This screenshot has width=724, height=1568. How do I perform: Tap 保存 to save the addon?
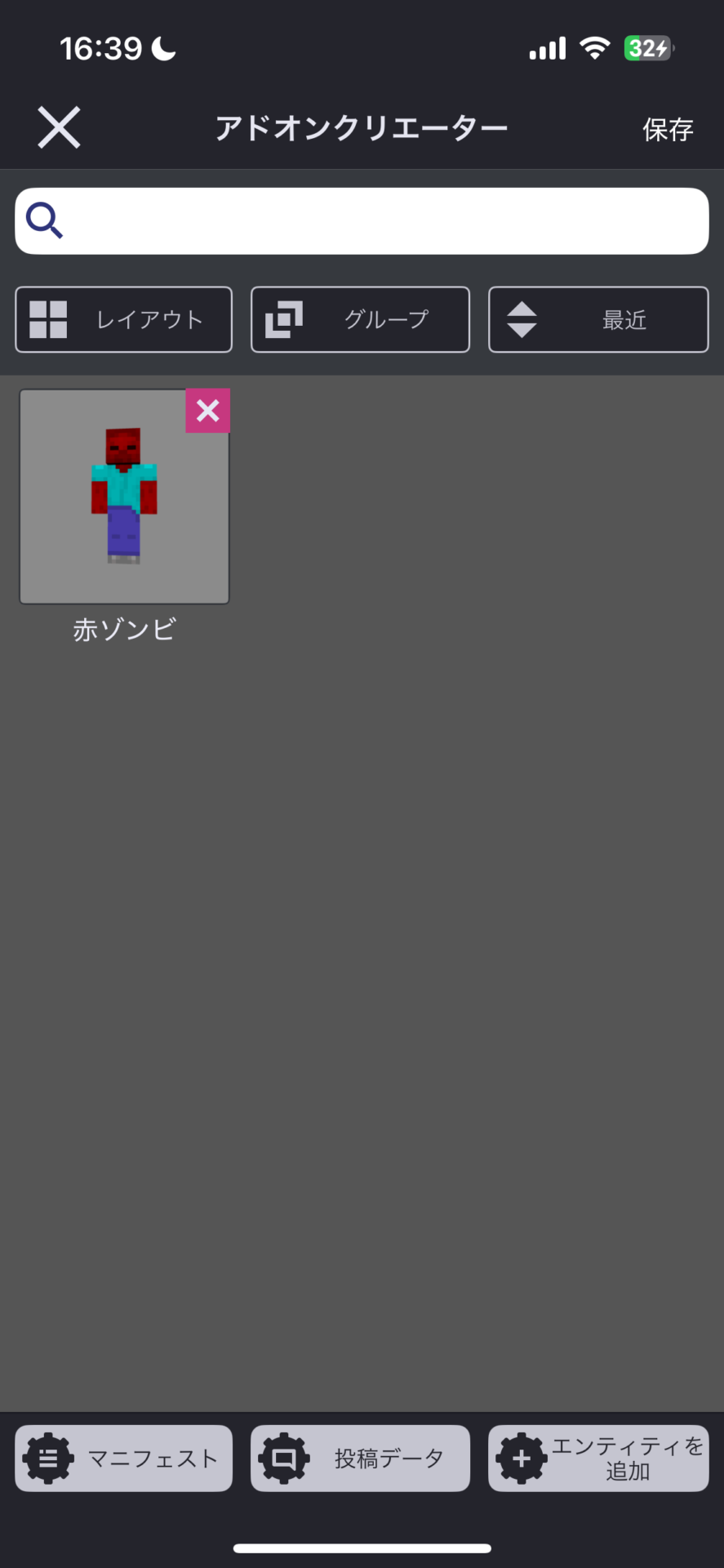667,129
